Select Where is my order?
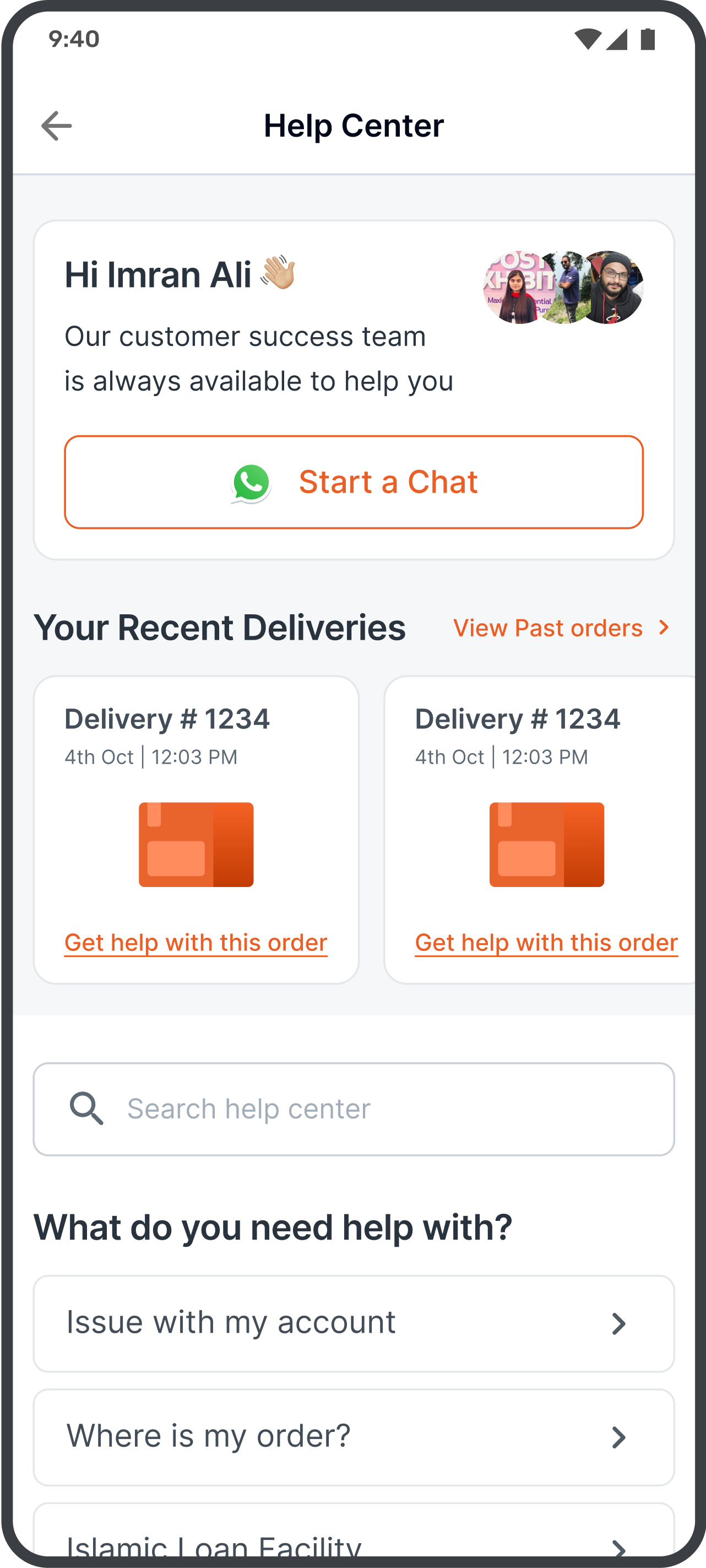The width and height of the screenshot is (706, 1568). click(x=354, y=1436)
